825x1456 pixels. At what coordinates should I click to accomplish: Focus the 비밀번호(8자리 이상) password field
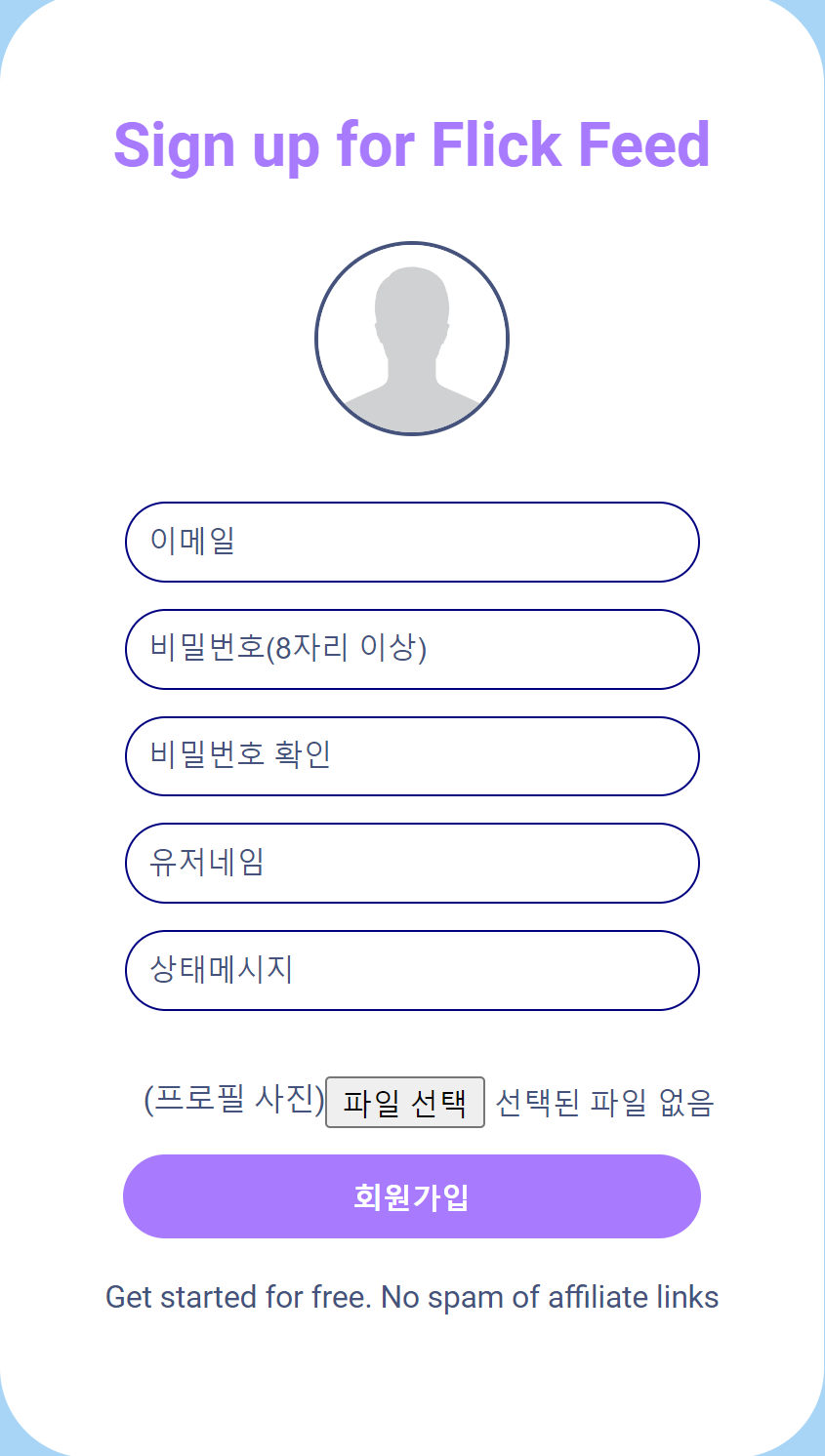point(412,650)
